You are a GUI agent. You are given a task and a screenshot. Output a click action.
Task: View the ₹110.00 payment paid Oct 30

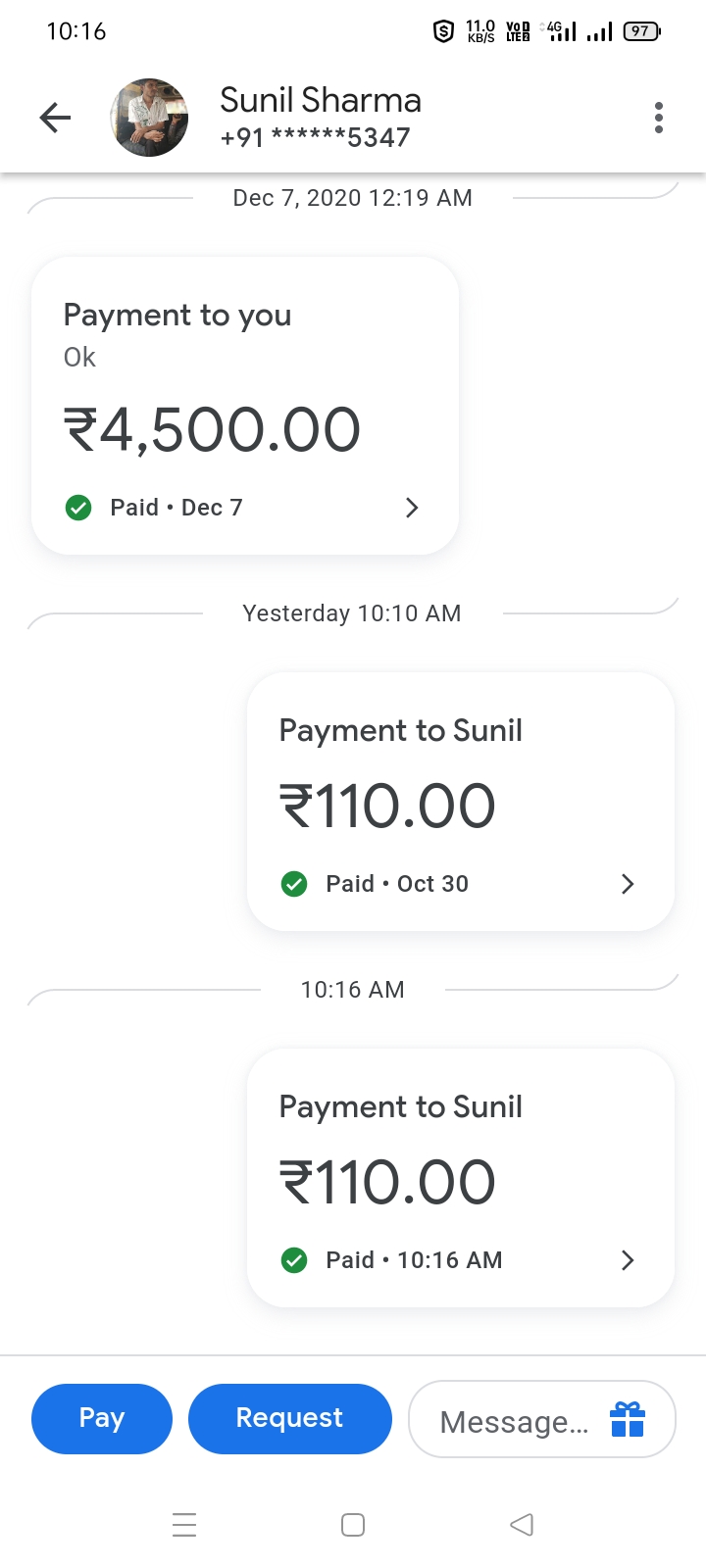click(x=461, y=802)
